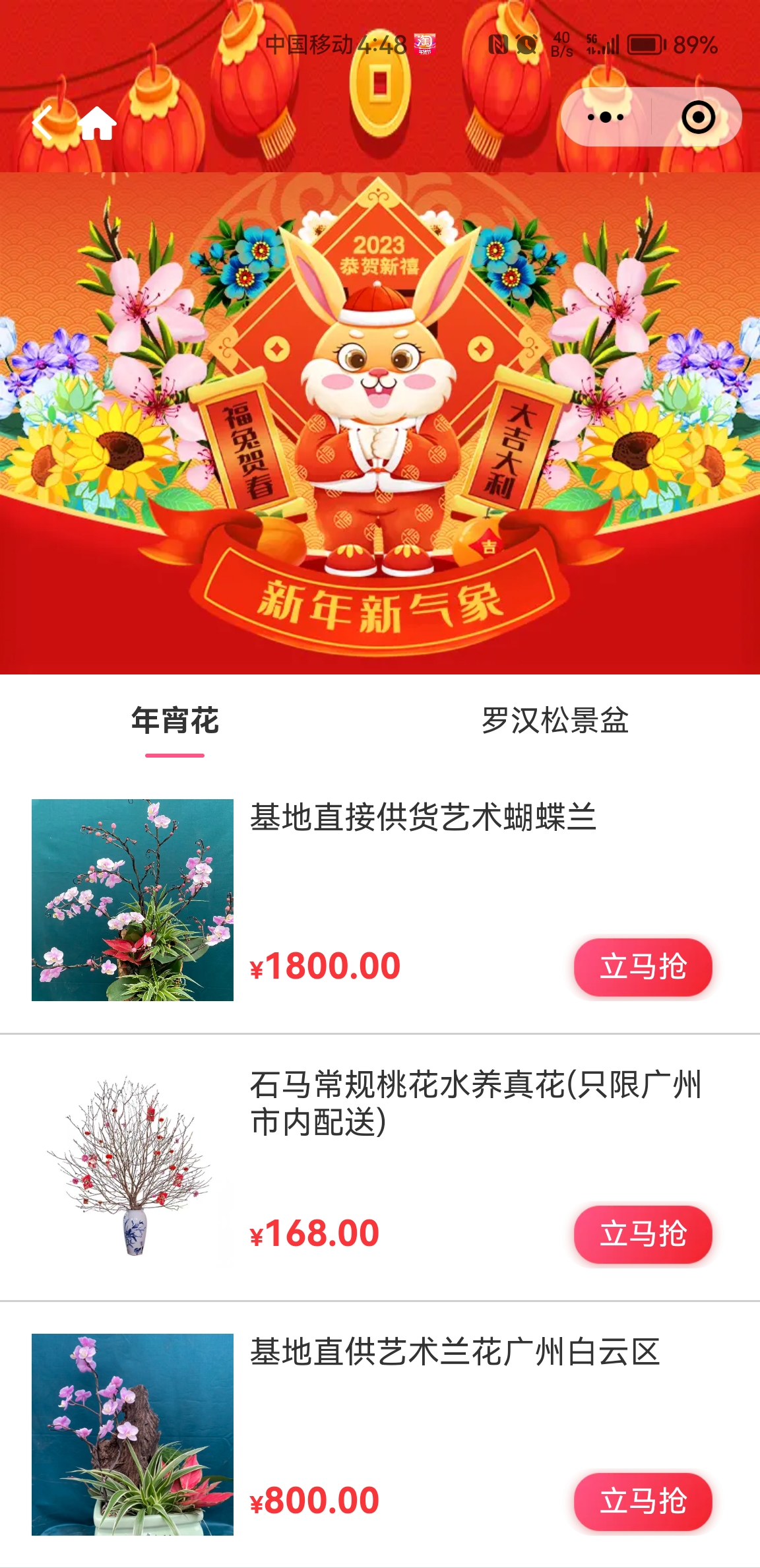Image resolution: width=760 pixels, height=1568 pixels.
Task: Go back using the arrow icon
Action: pyautogui.click(x=44, y=123)
